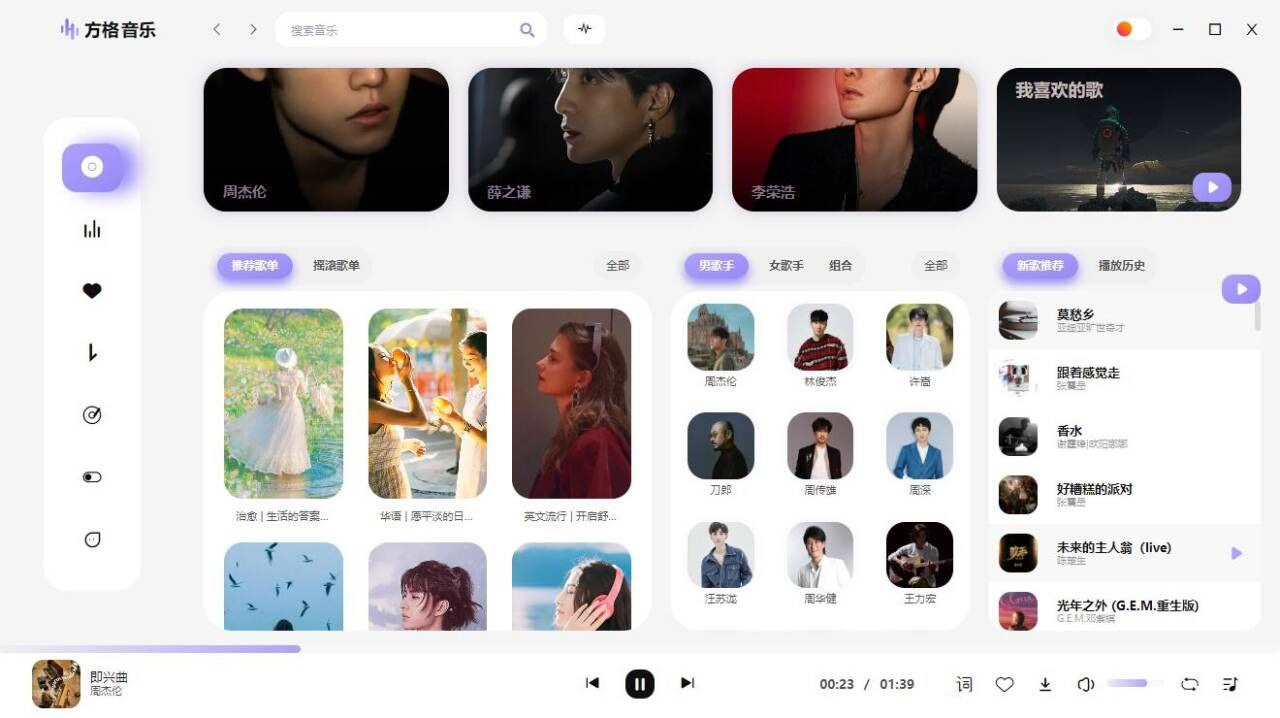This screenshot has width=1280, height=718.
Task: Change the loop playback mode
Action: 1190,684
